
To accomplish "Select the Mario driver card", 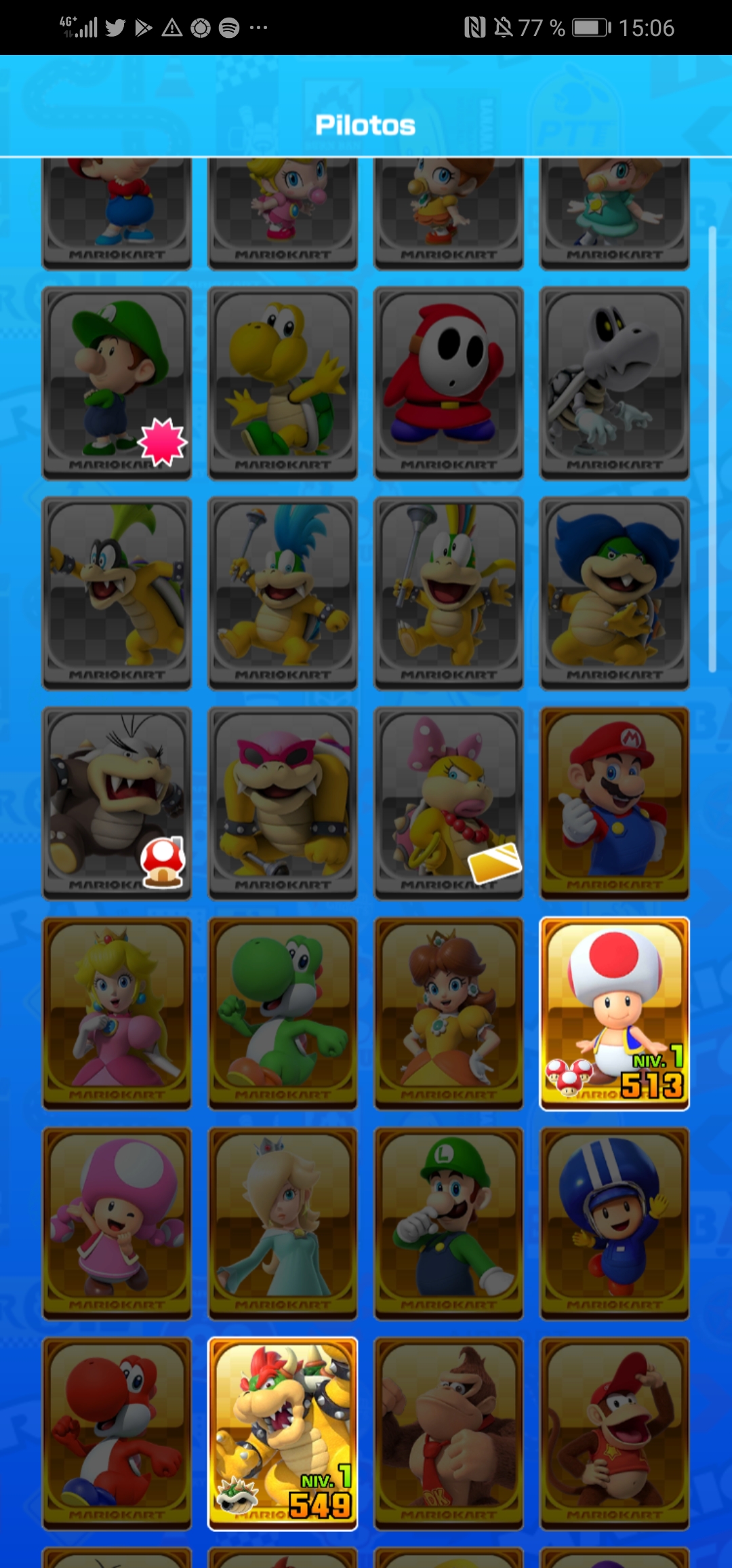I will pos(614,803).
